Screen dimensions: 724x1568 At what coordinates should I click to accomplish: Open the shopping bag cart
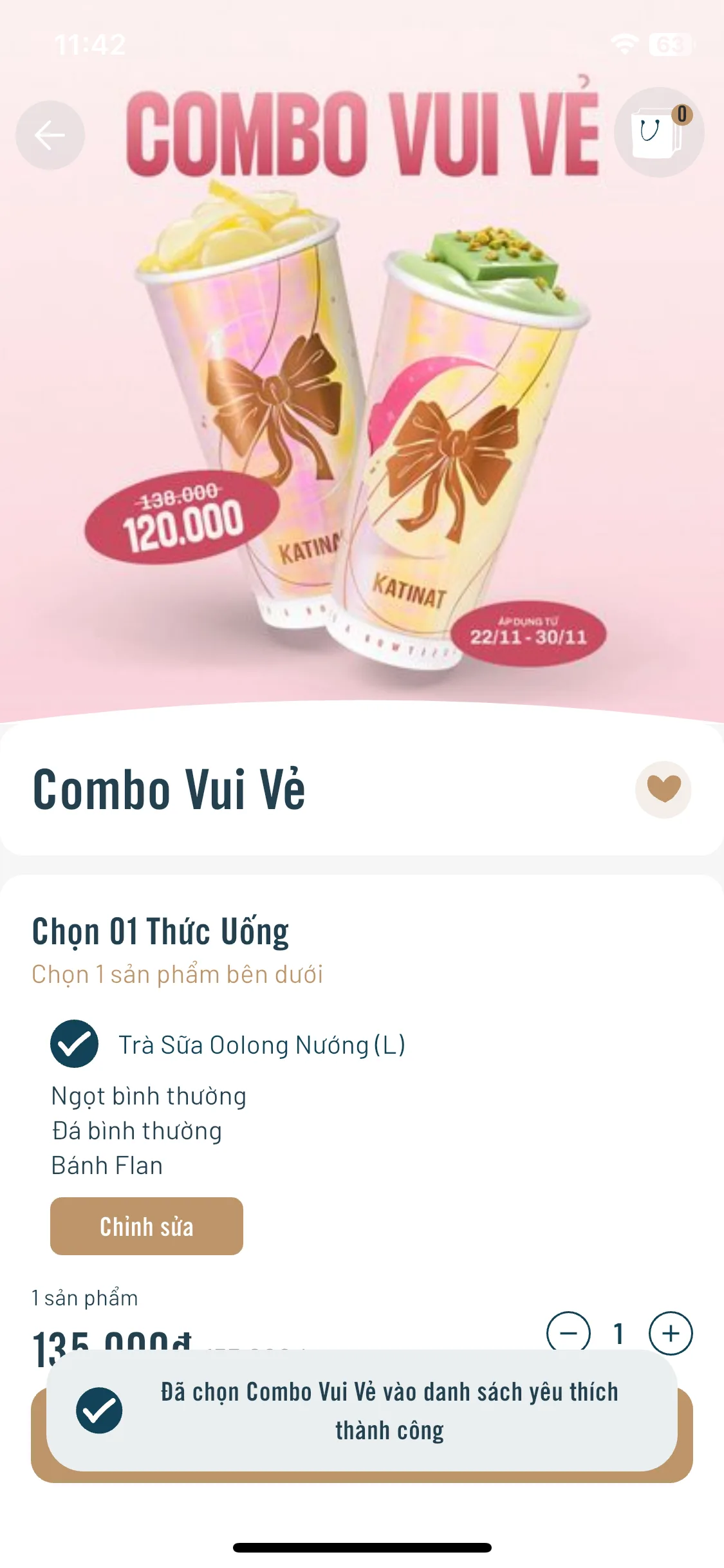coord(658,132)
